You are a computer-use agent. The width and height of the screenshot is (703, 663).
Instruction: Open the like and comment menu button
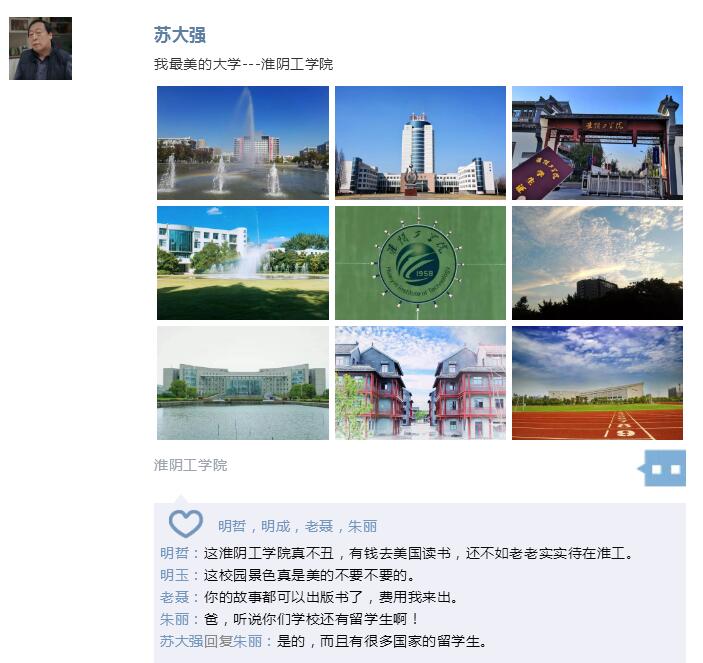(x=664, y=467)
